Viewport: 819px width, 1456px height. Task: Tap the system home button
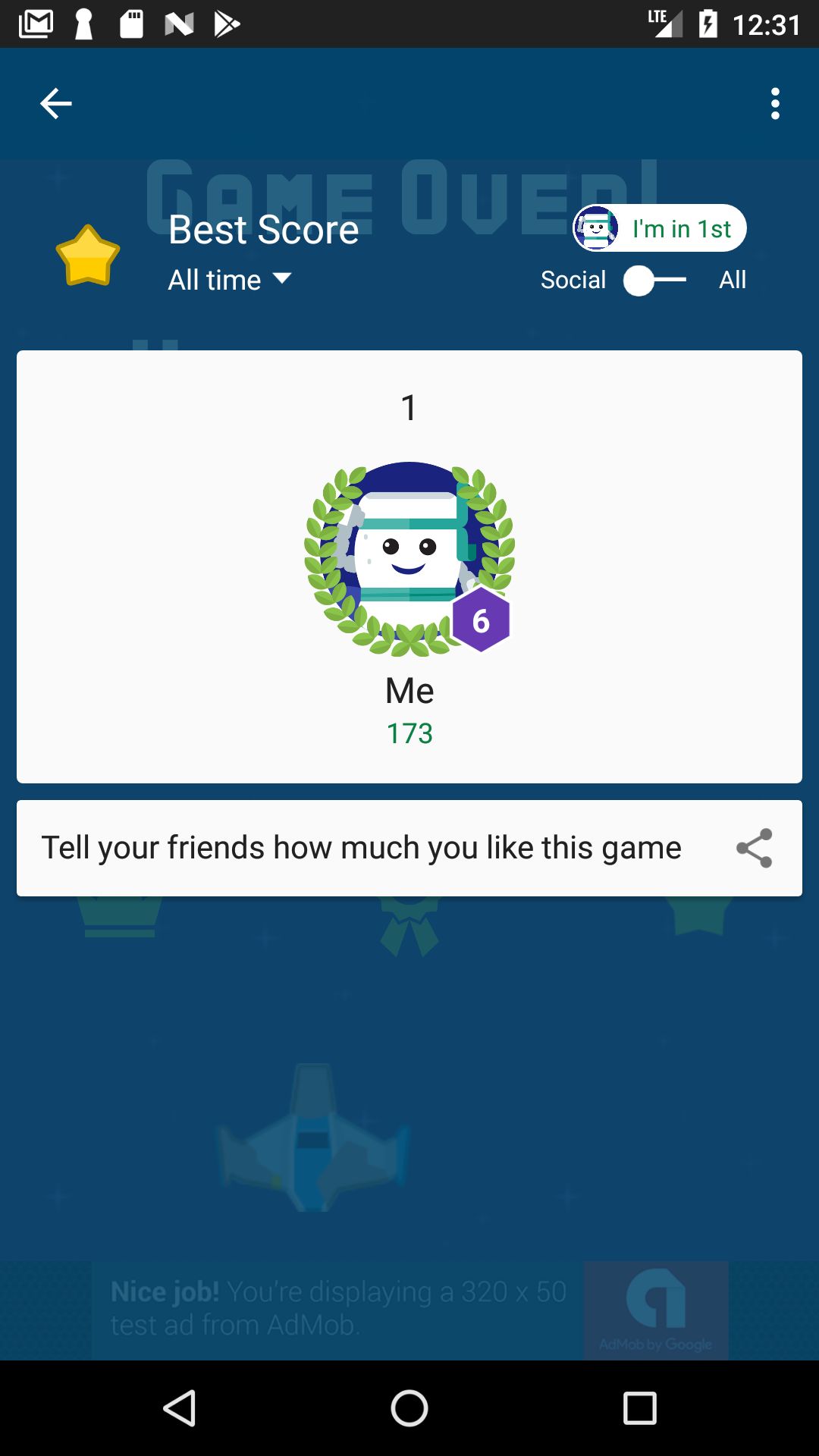[409, 1408]
